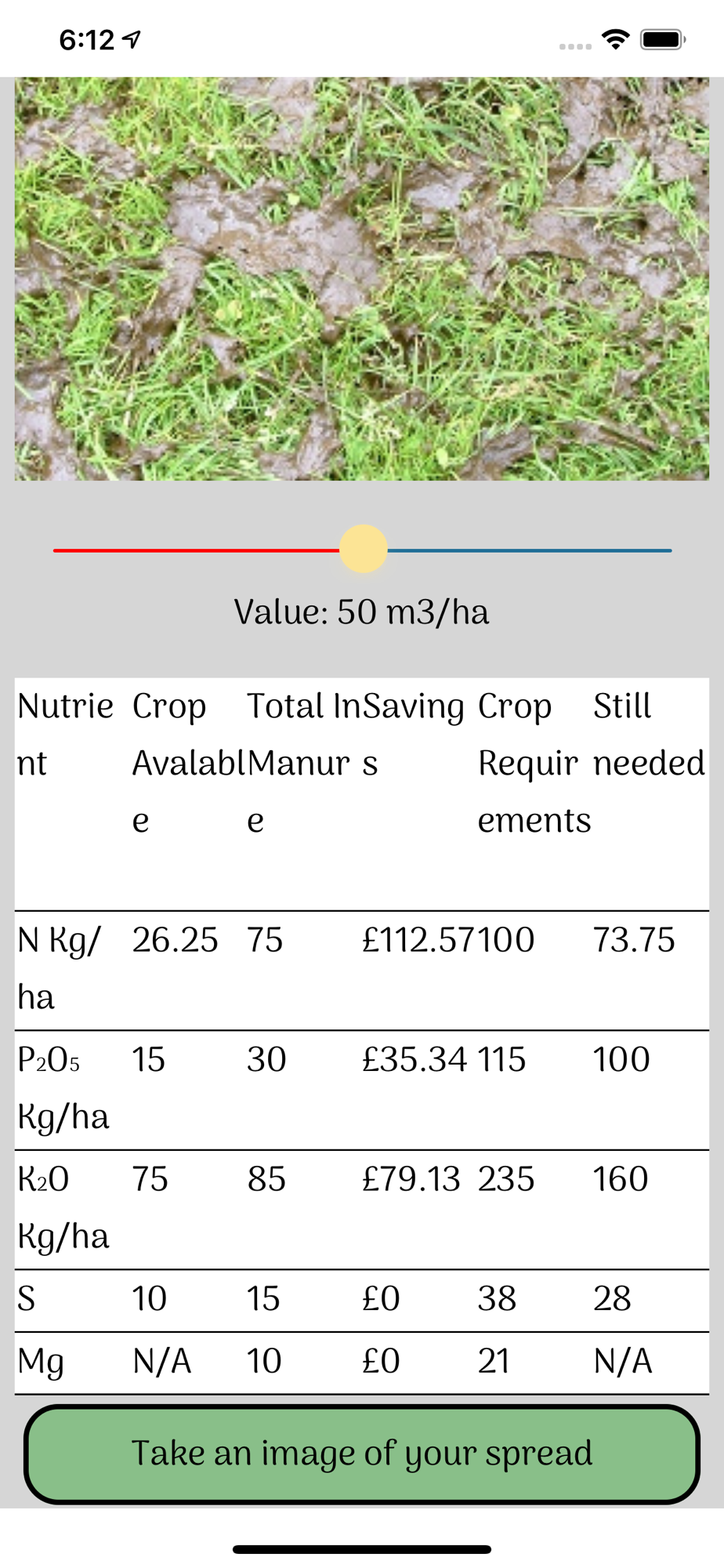Viewport: 724px width, 1568px height.
Task: Tap the slurry rate slider handle
Action: pos(364,550)
